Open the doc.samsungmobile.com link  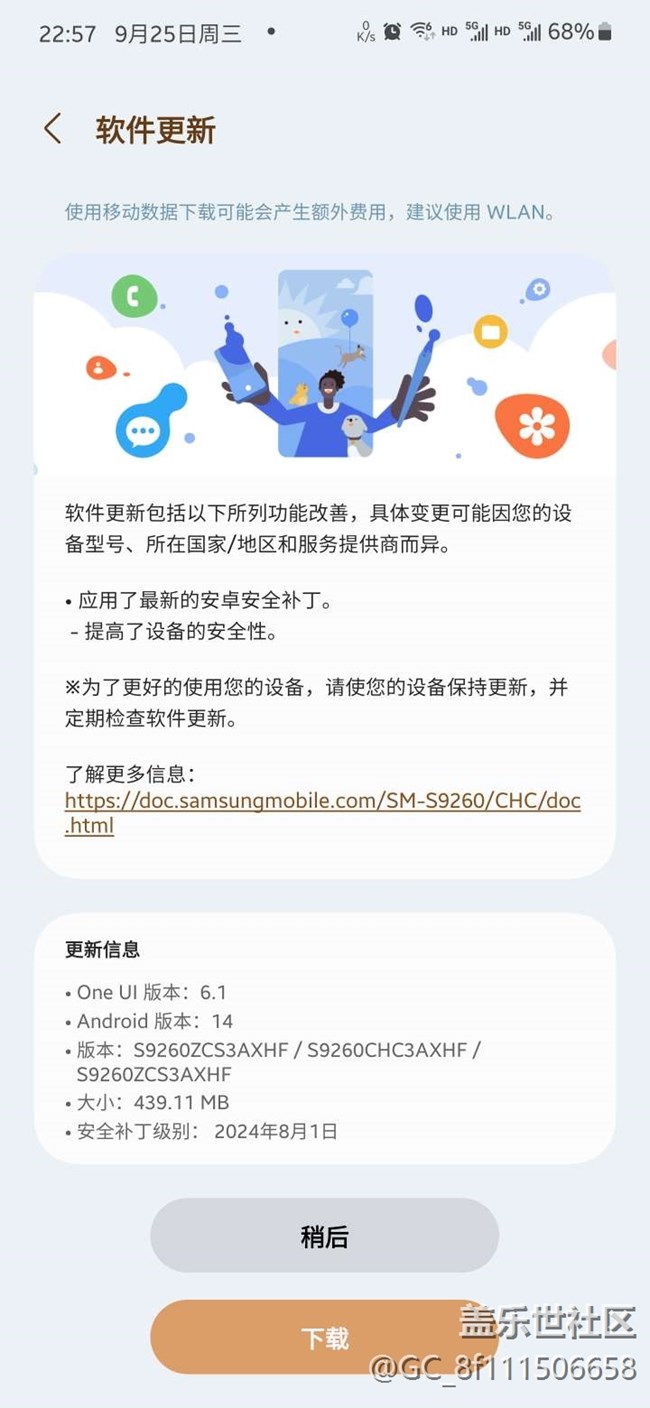[322, 813]
